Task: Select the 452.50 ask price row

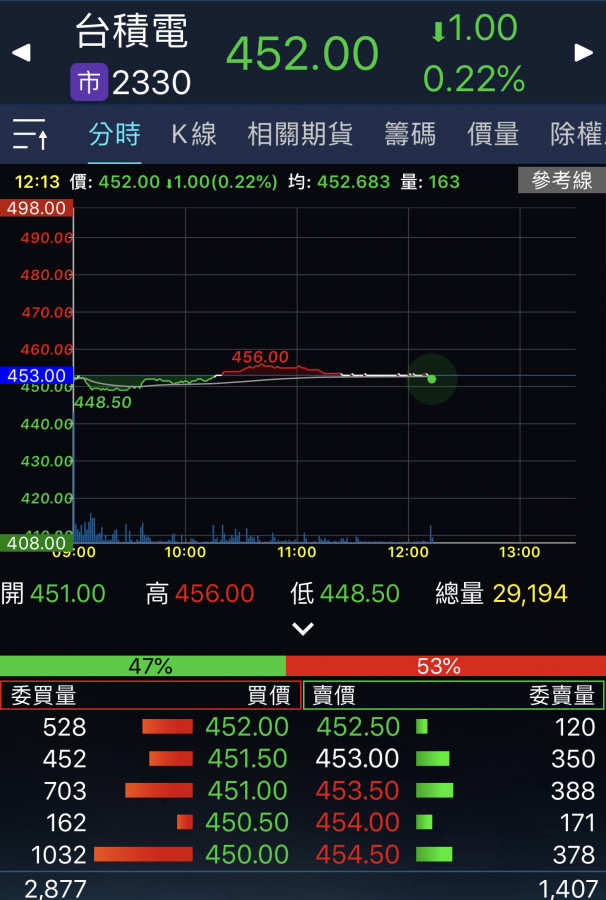Action: click(x=358, y=727)
